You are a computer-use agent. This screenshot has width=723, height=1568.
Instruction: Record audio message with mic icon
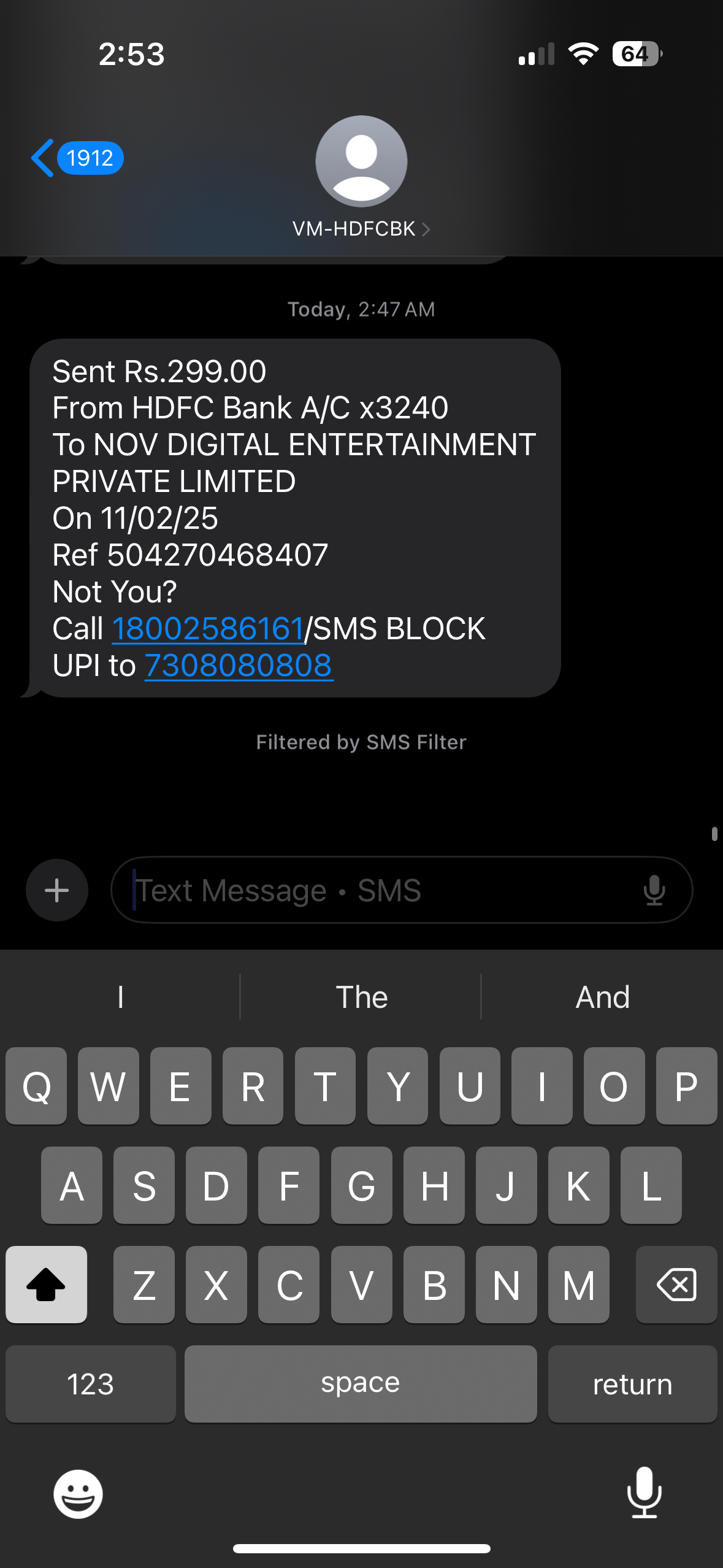(654, 890)
